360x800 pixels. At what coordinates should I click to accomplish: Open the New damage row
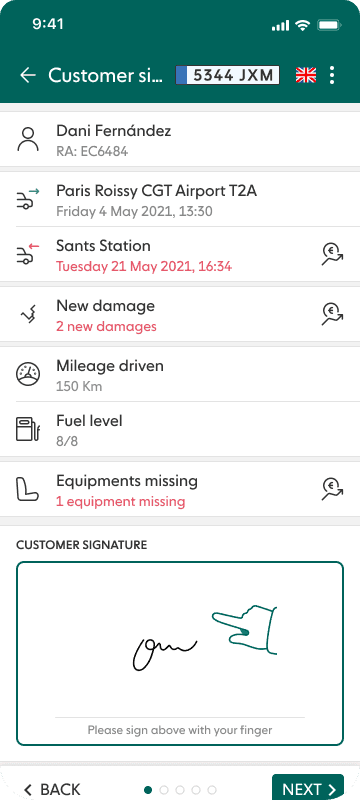(180, 314)
